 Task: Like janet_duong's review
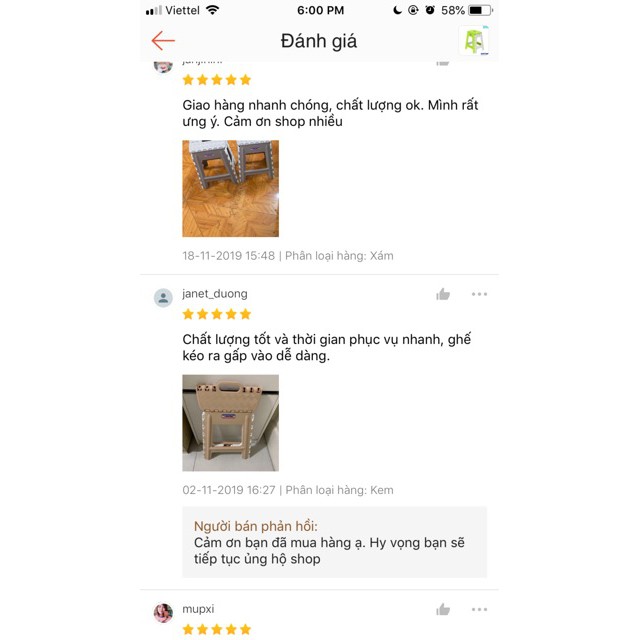443,294
